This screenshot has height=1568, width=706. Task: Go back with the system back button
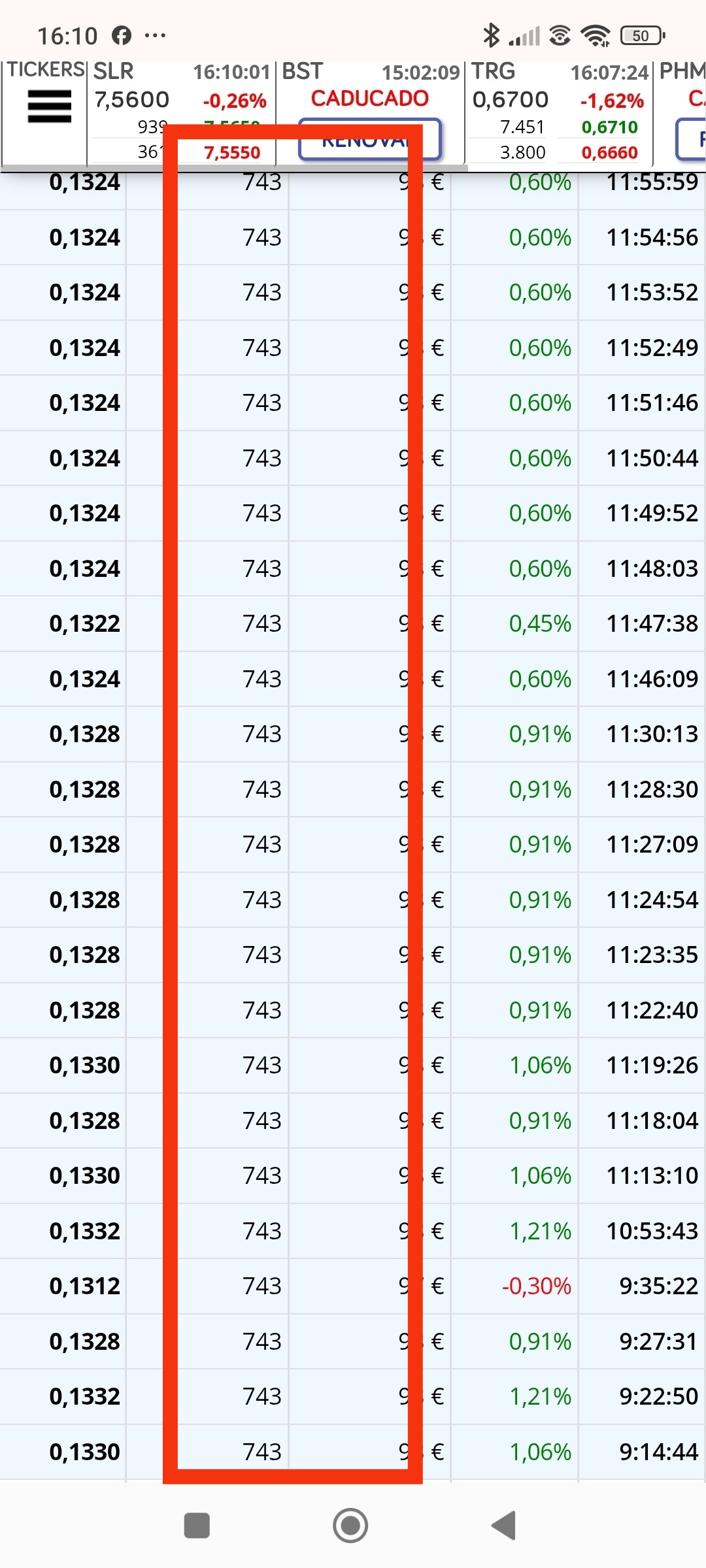pos(504,1526)
